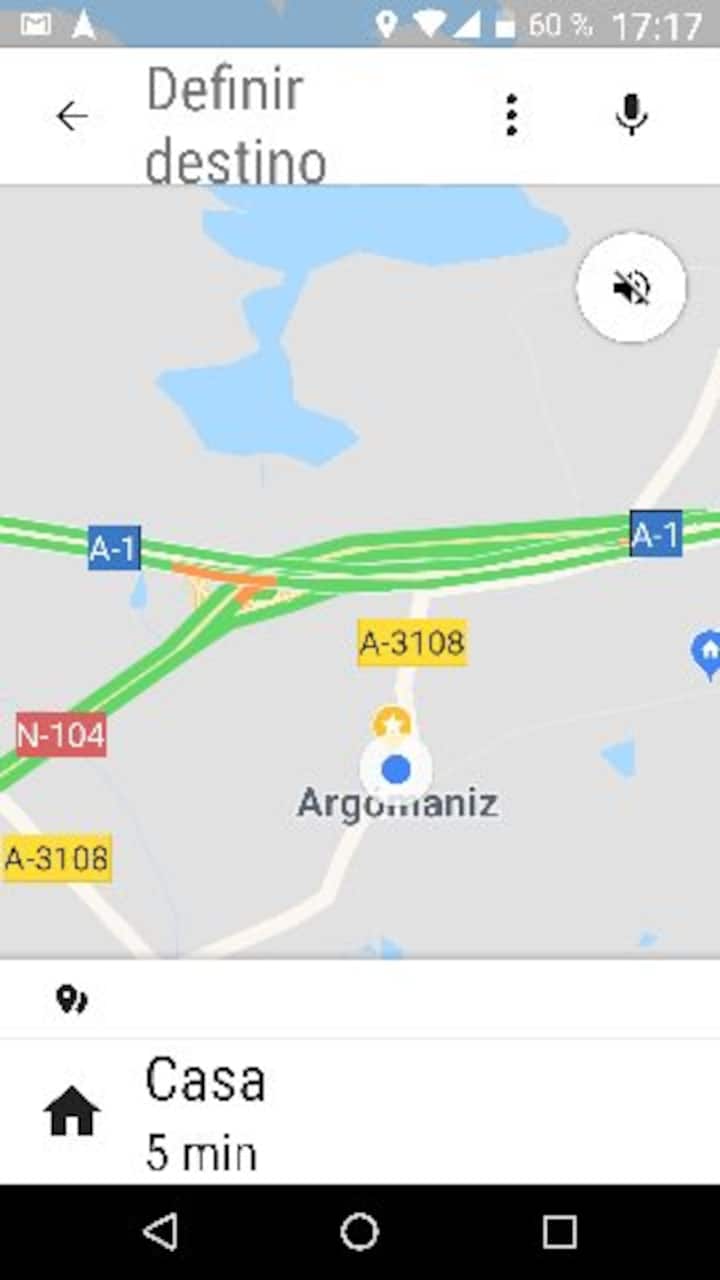Go back using the top arrow
Screen dimensions: 720x1280
click(72, 117)
